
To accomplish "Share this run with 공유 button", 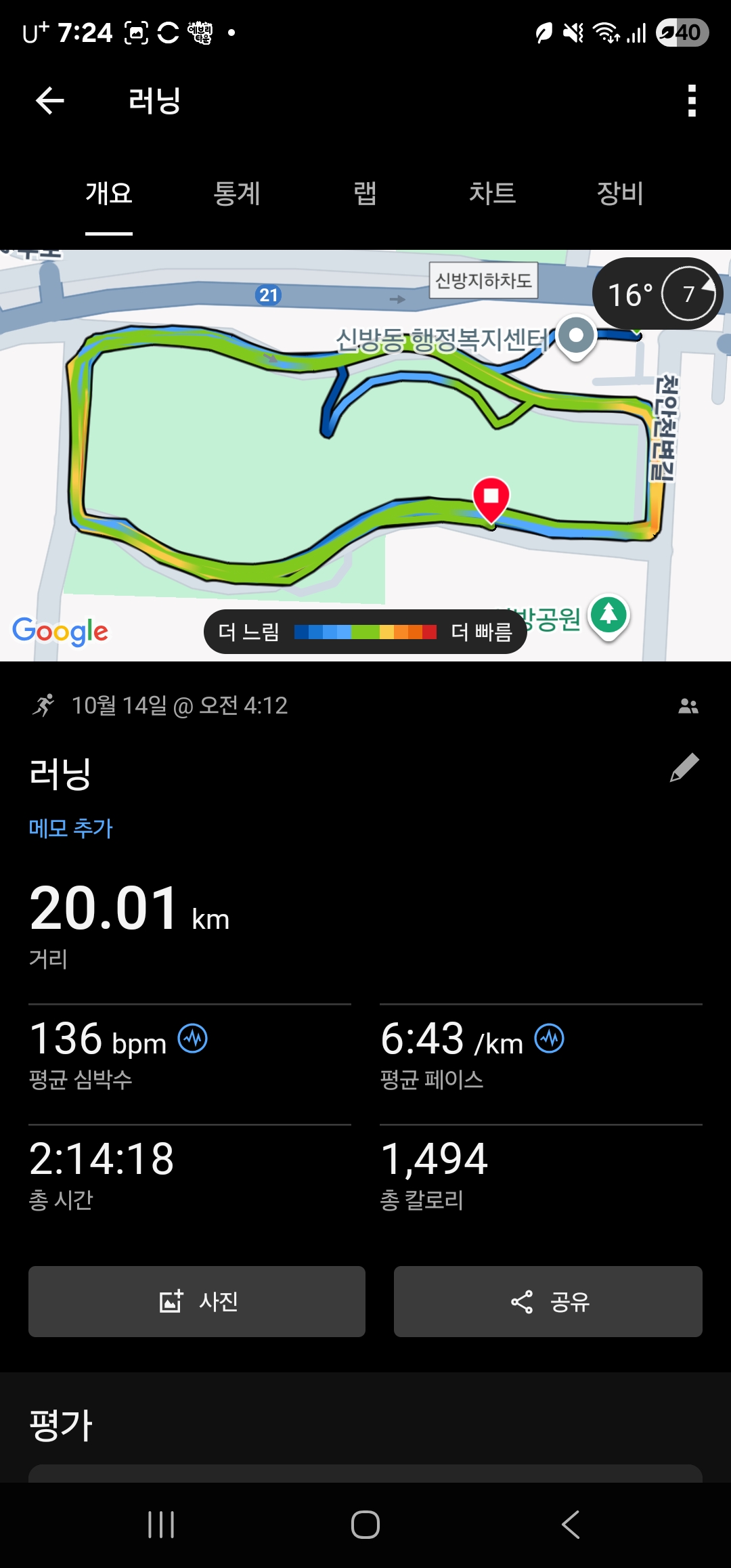I will pos(548,1301).
